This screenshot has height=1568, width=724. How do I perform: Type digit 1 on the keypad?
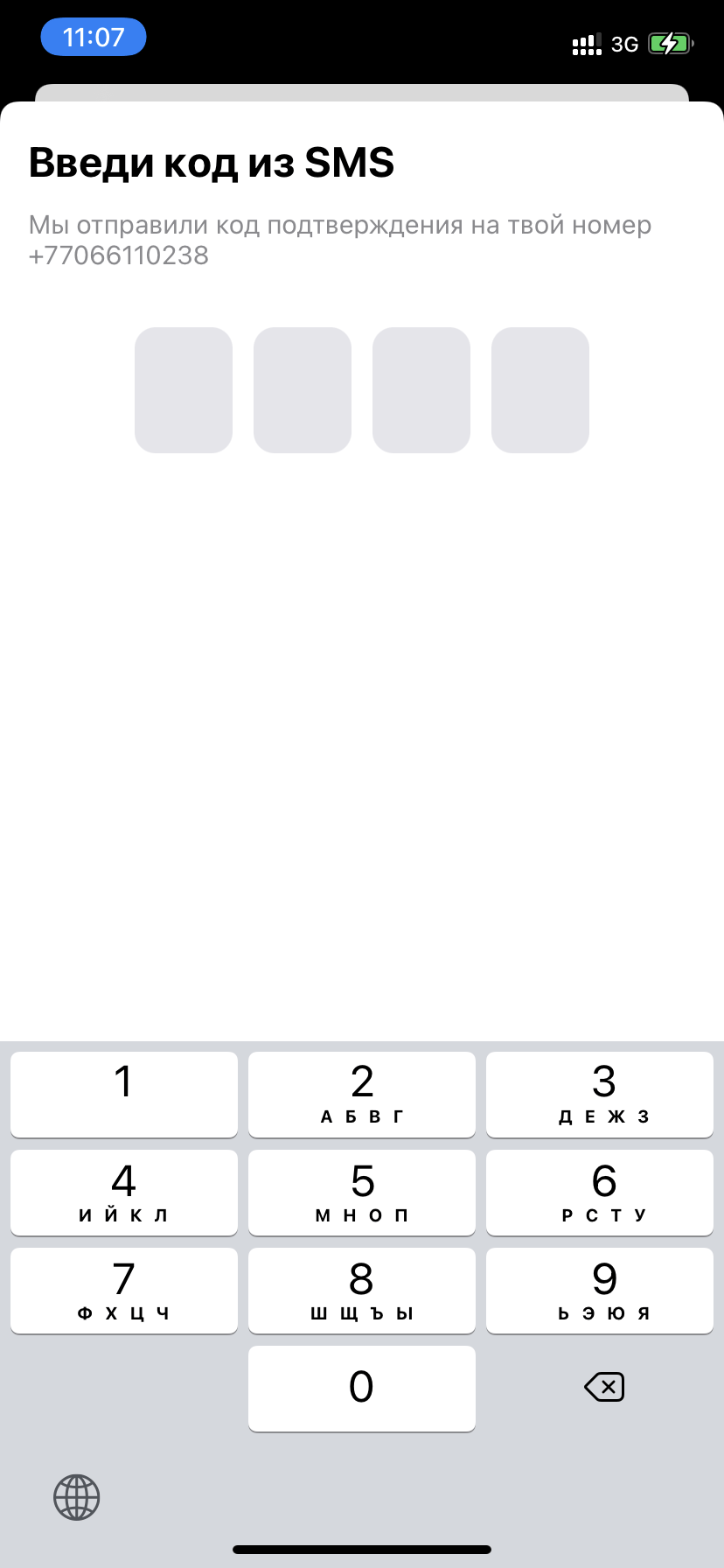[124, 1094]
